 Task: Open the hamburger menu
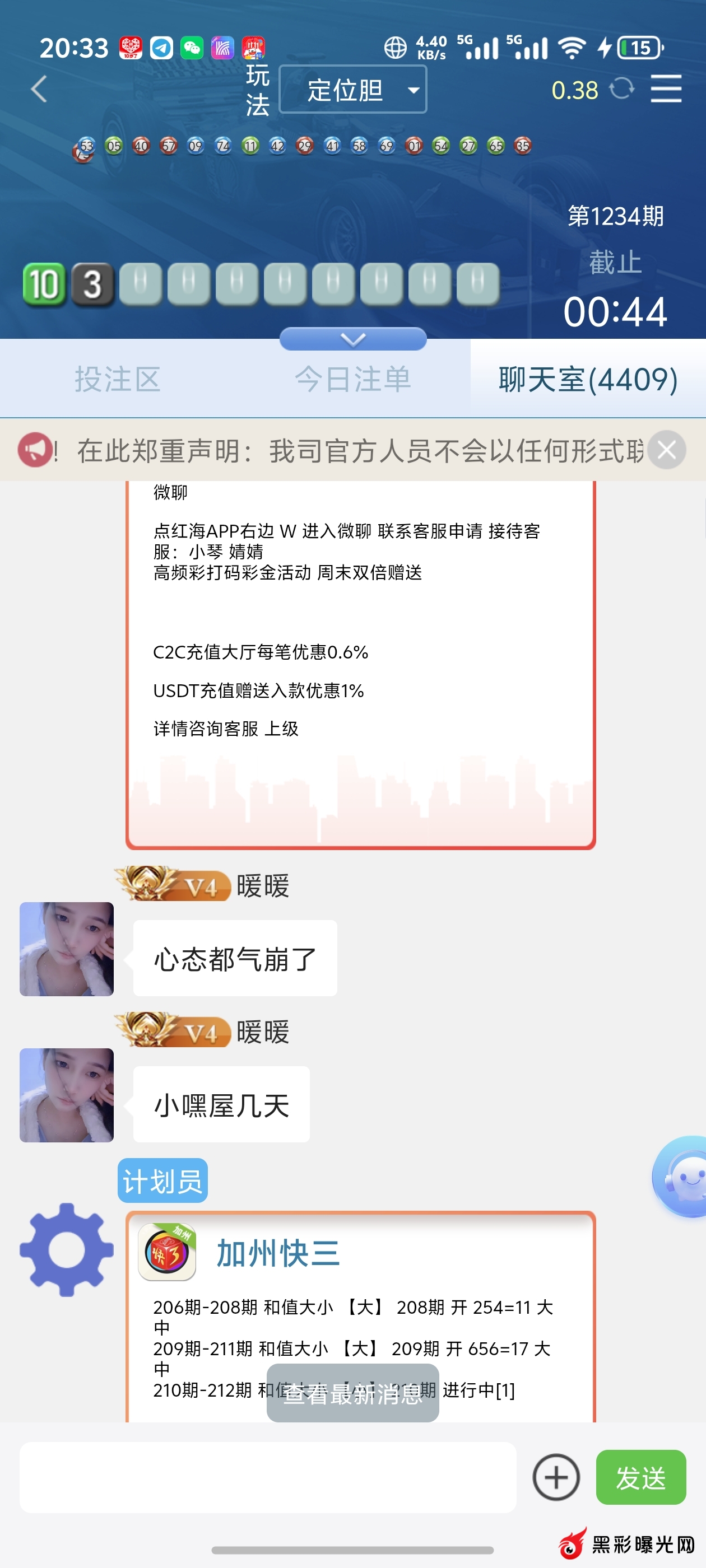[x=666, y=90]
